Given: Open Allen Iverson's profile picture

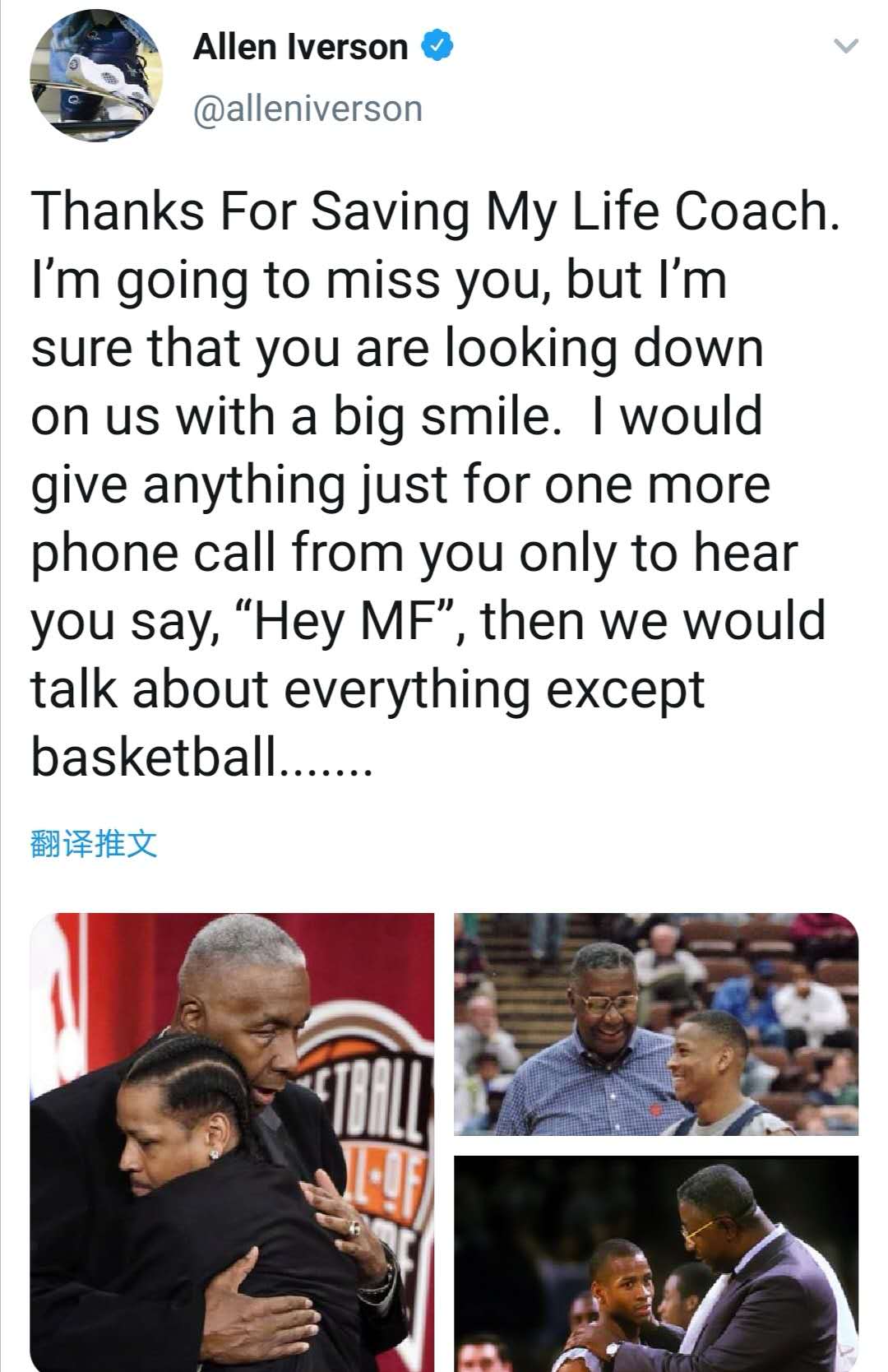Looking at the screenshot, I should point(96,76).
